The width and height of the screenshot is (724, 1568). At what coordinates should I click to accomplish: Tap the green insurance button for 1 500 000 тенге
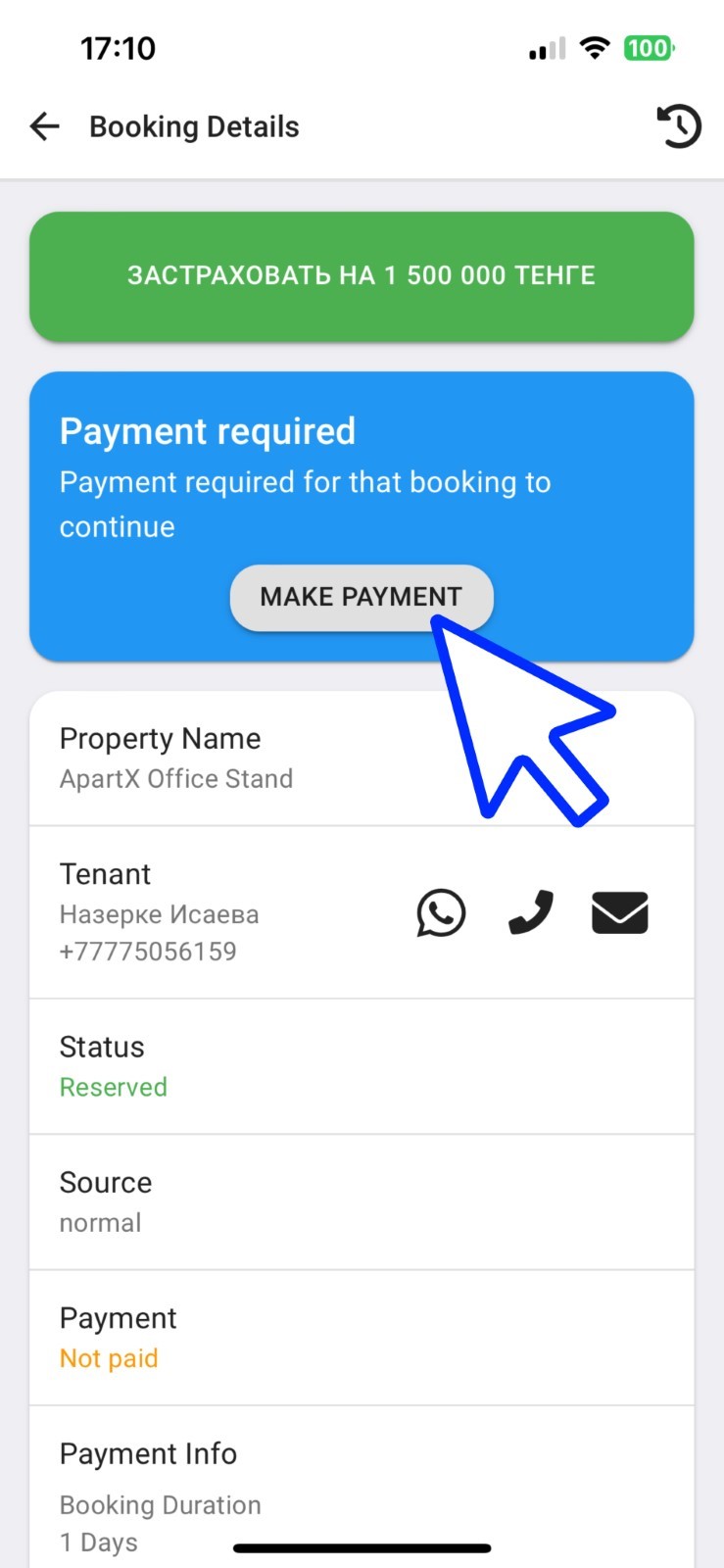pyautogui.click(x=362, y=275)
